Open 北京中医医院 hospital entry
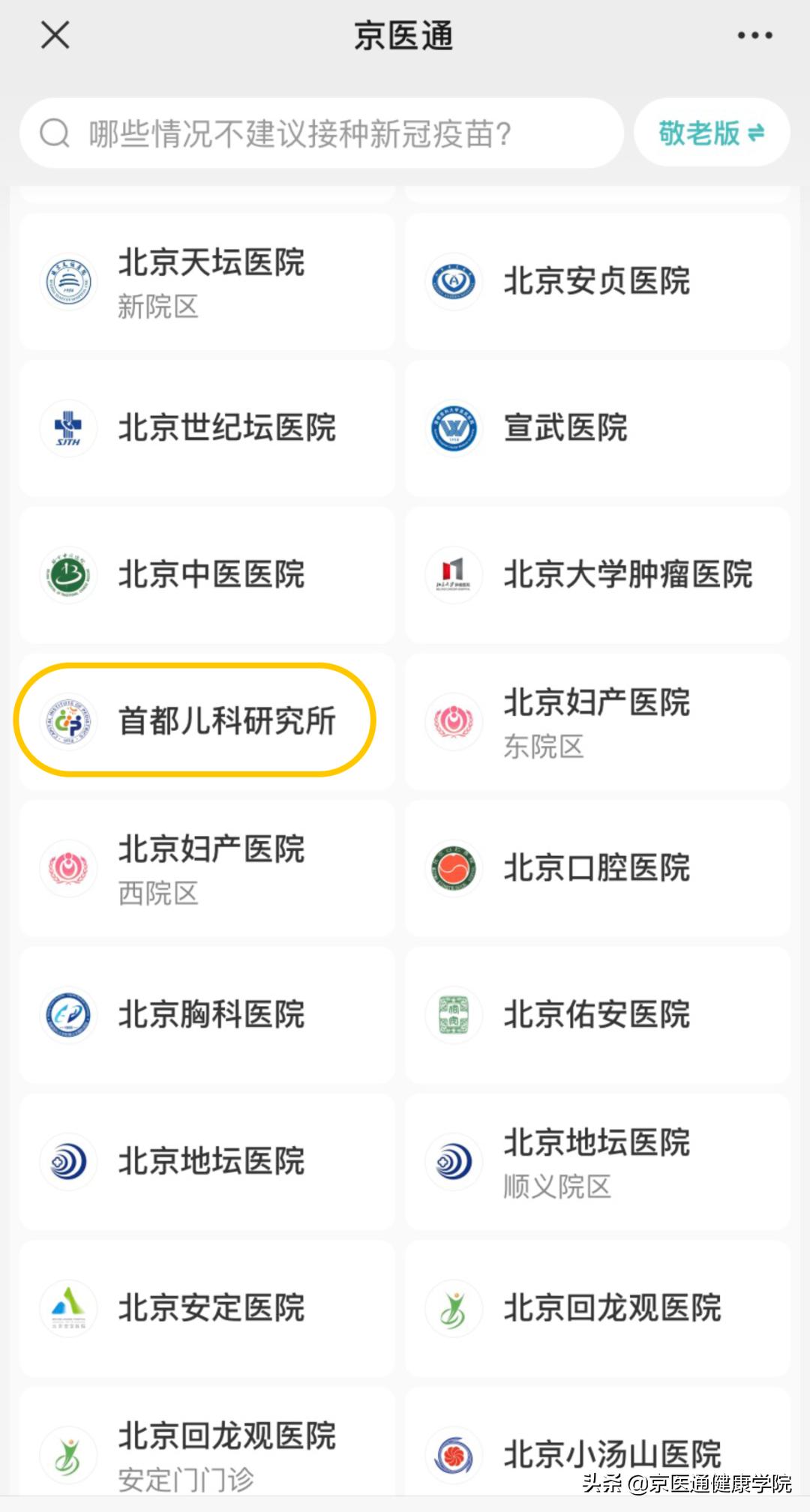The height and width of the screenshot is (1512, 810). (x=208, y=575)
